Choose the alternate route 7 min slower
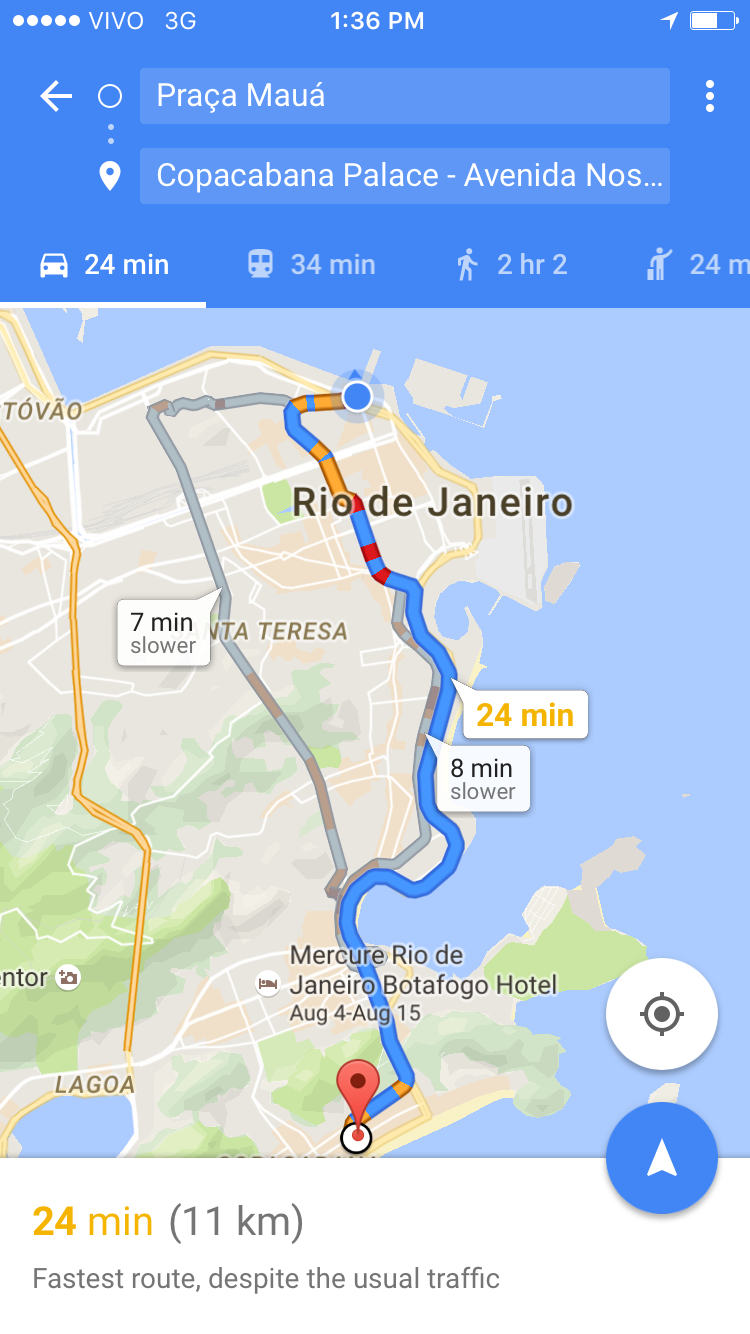This screenshot has height=1334, width=750. [x=164, y=633]
